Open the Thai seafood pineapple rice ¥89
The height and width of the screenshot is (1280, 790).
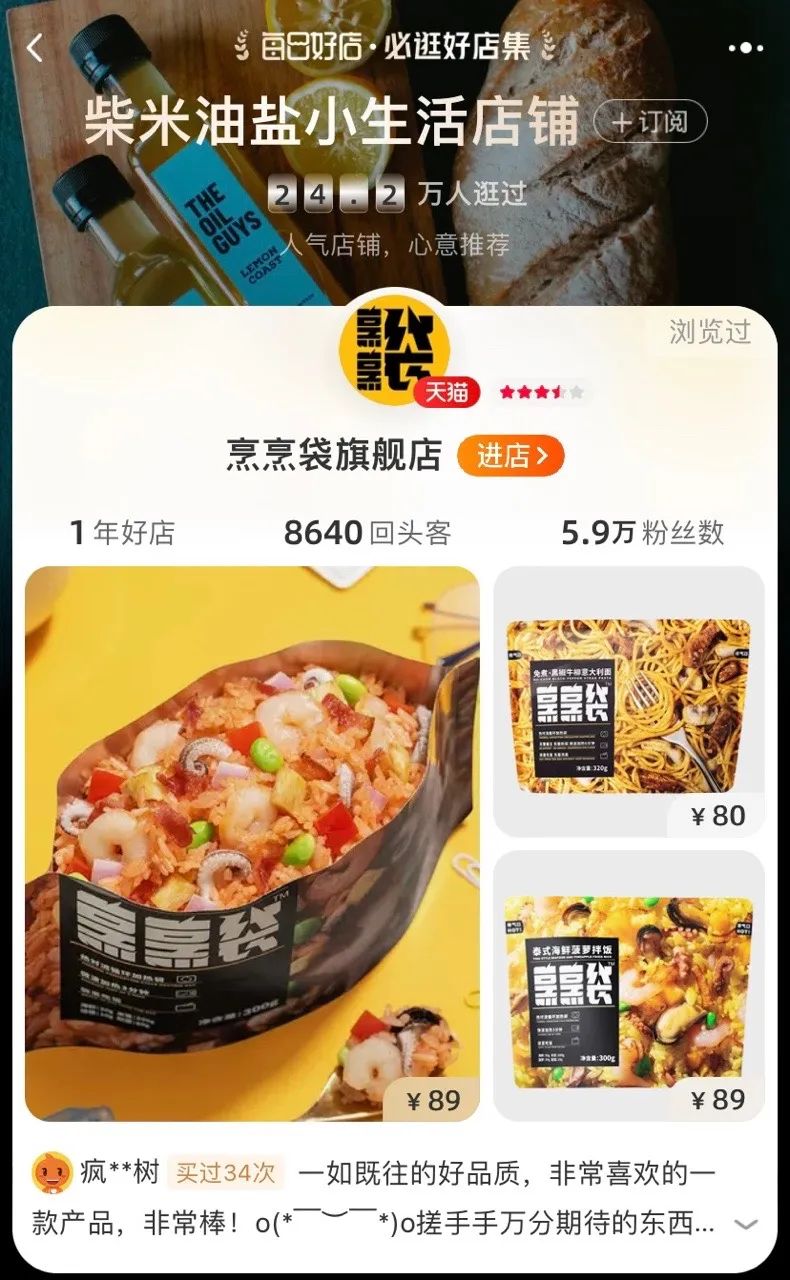point(629,986)
